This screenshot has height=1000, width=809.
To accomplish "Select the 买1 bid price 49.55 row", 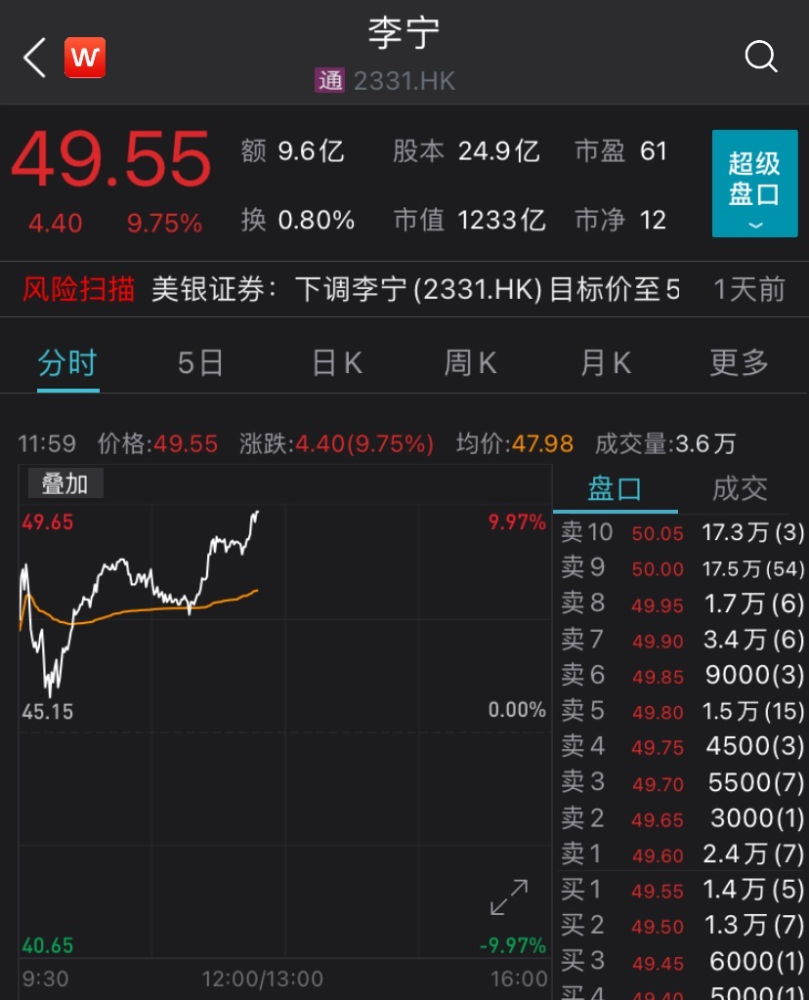I will (680, 890).
